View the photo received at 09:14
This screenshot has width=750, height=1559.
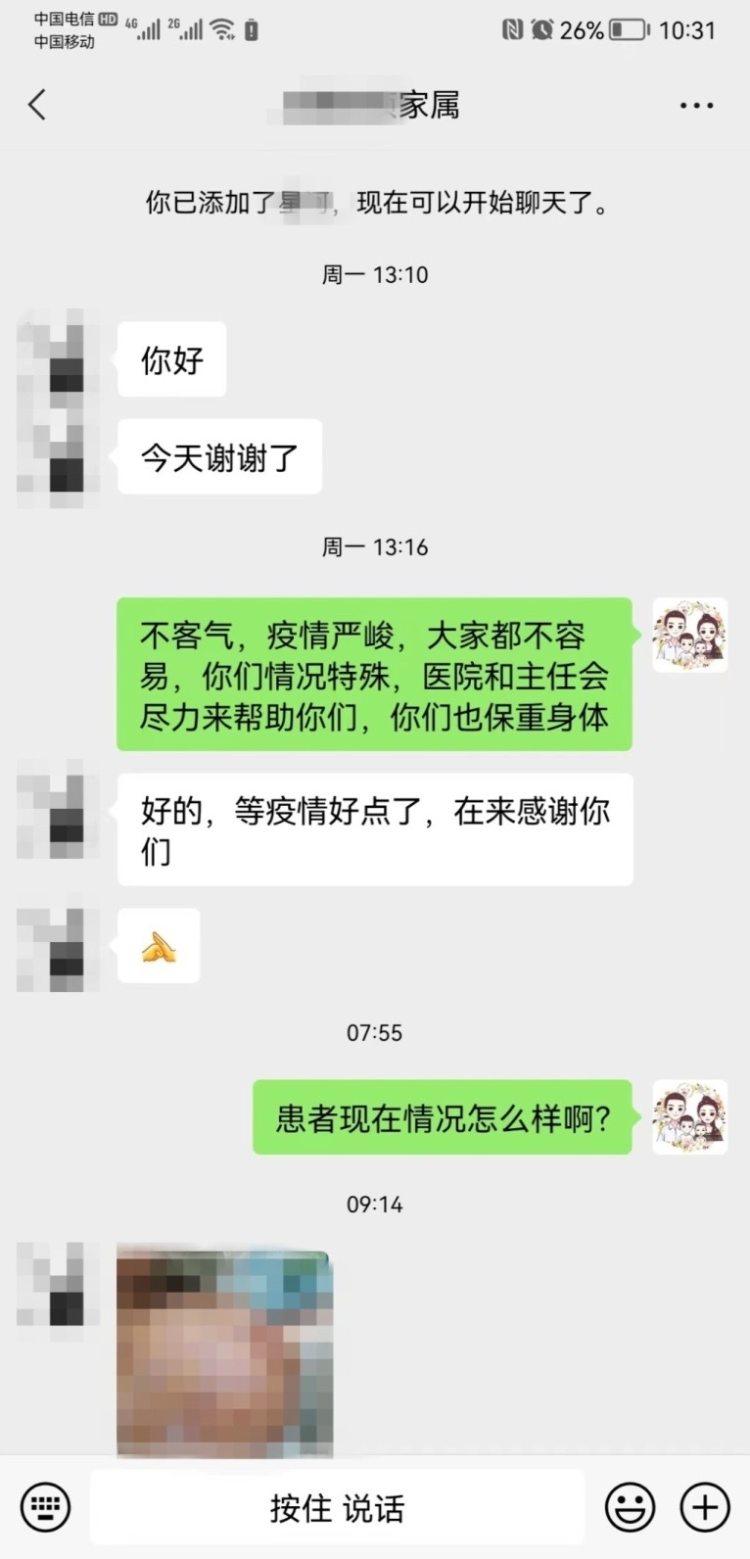pyautogui.click(x=225, y=1350)
